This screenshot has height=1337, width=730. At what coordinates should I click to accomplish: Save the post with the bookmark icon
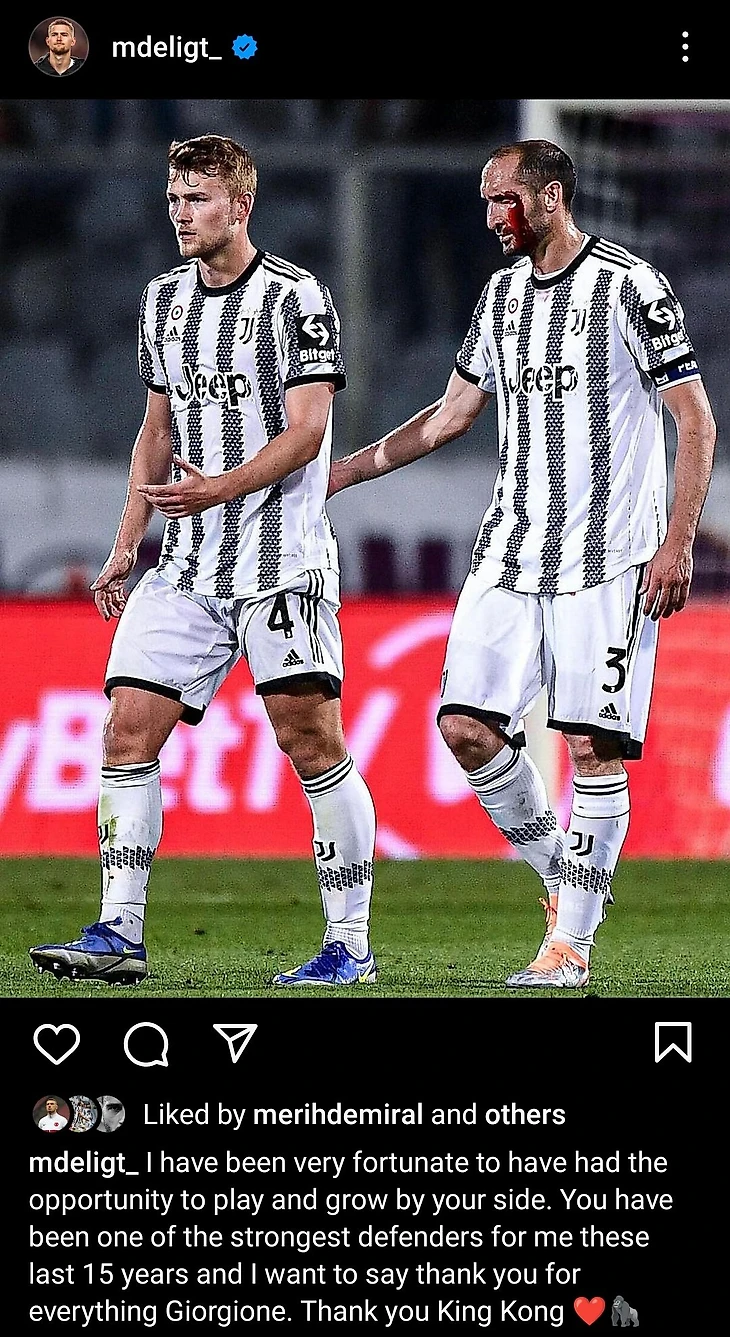point(673,1043)
